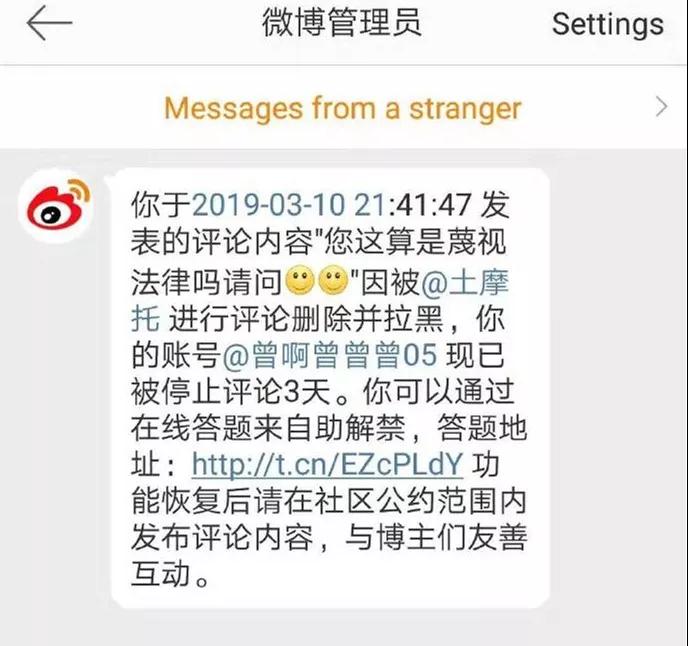The width and height of the screenshot is (688, 646).
Task: Open Settings for this chat
Action: point(607,25)
